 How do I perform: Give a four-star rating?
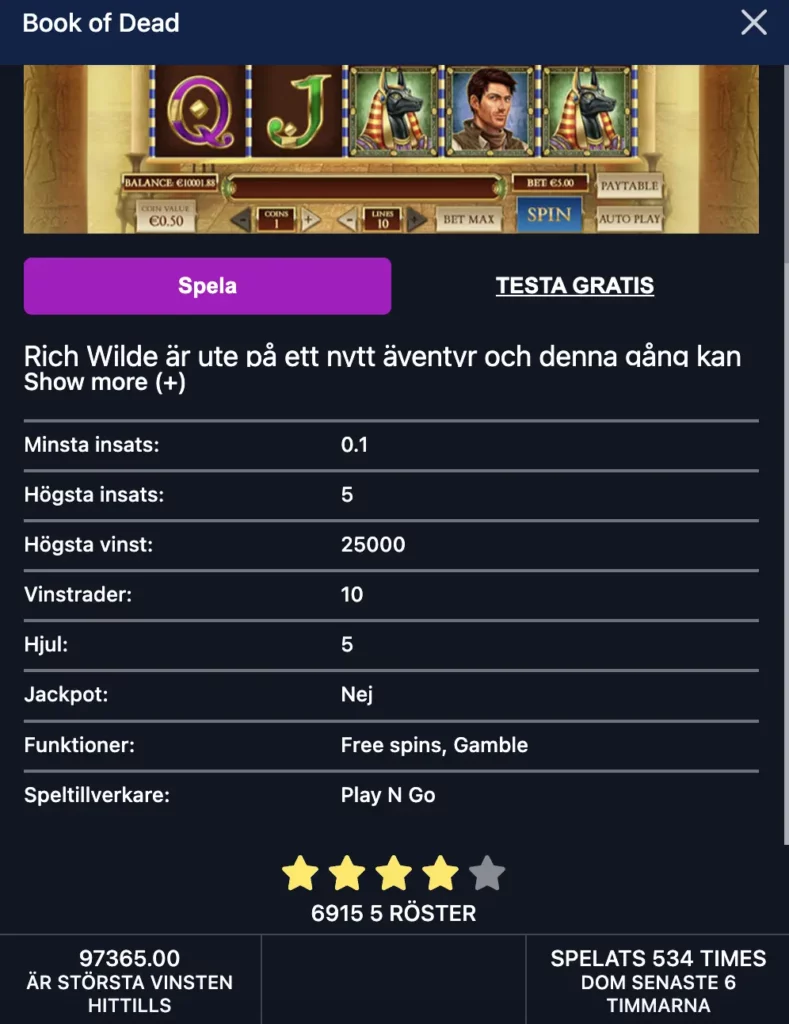440,873
